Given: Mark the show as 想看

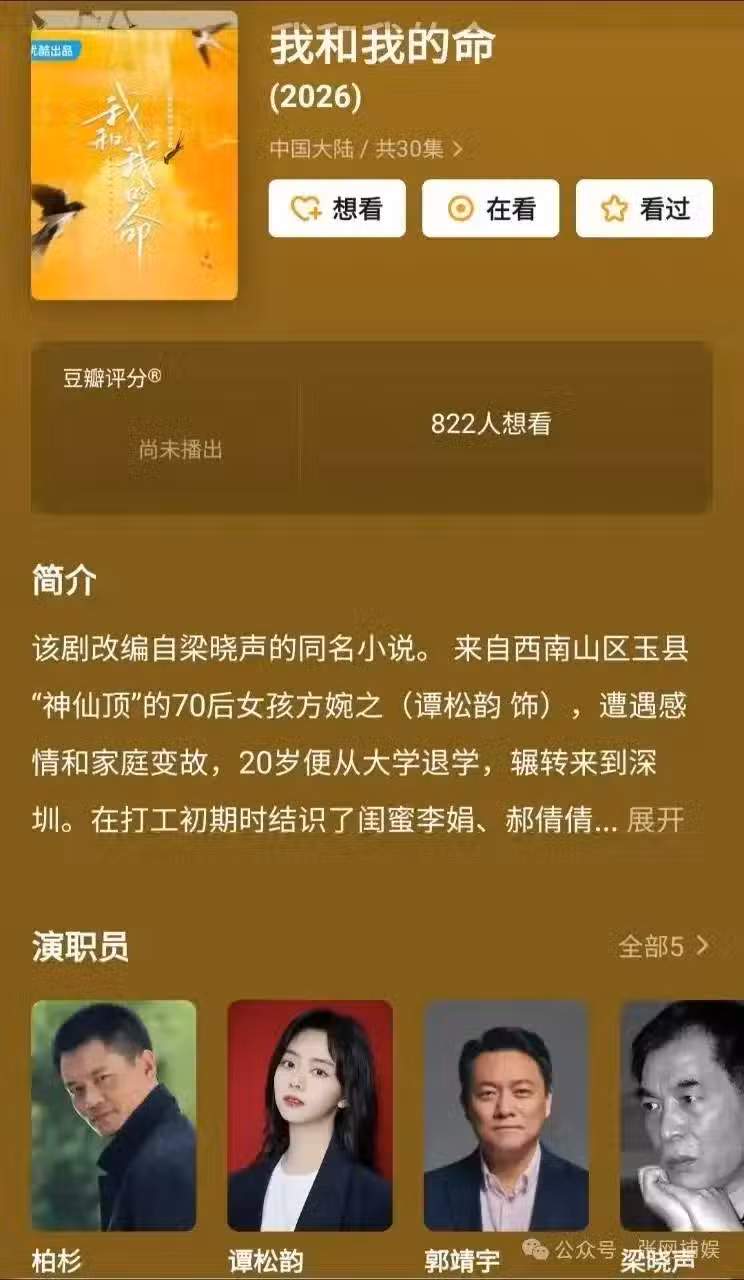Looking at the screenshot, I should 336,208.
